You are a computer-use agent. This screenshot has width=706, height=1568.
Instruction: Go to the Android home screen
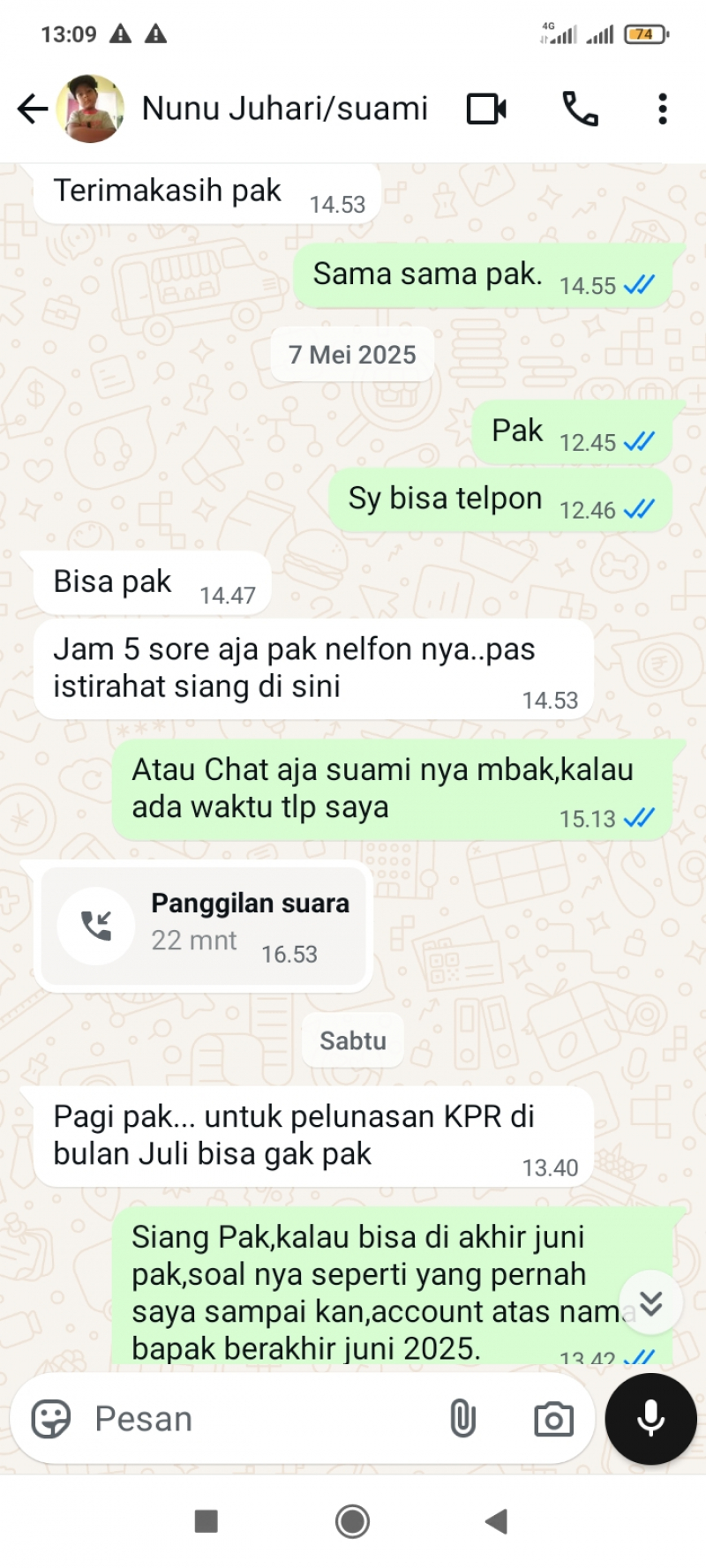tap(352, 1520)
